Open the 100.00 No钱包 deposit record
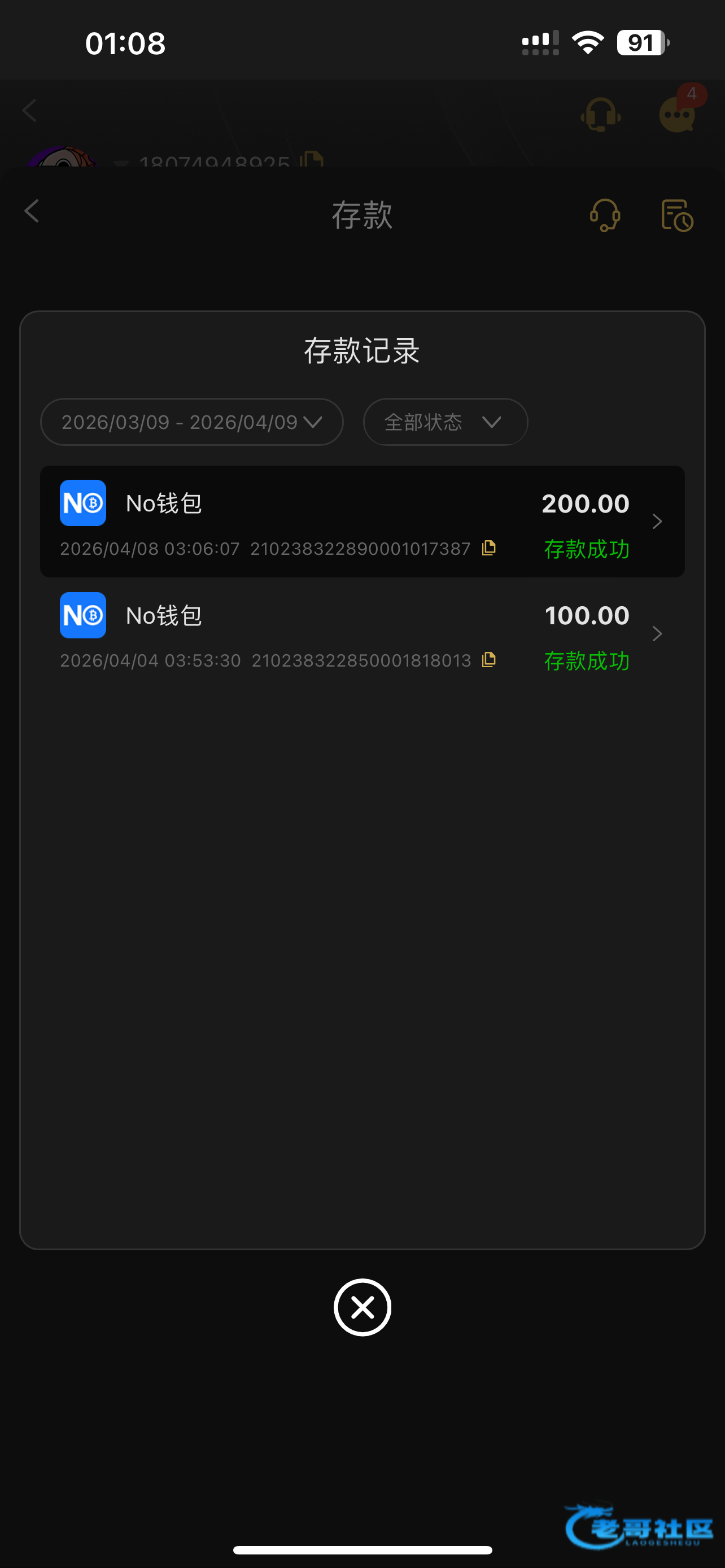725x1568 pixels. click(x=362, y=633)
